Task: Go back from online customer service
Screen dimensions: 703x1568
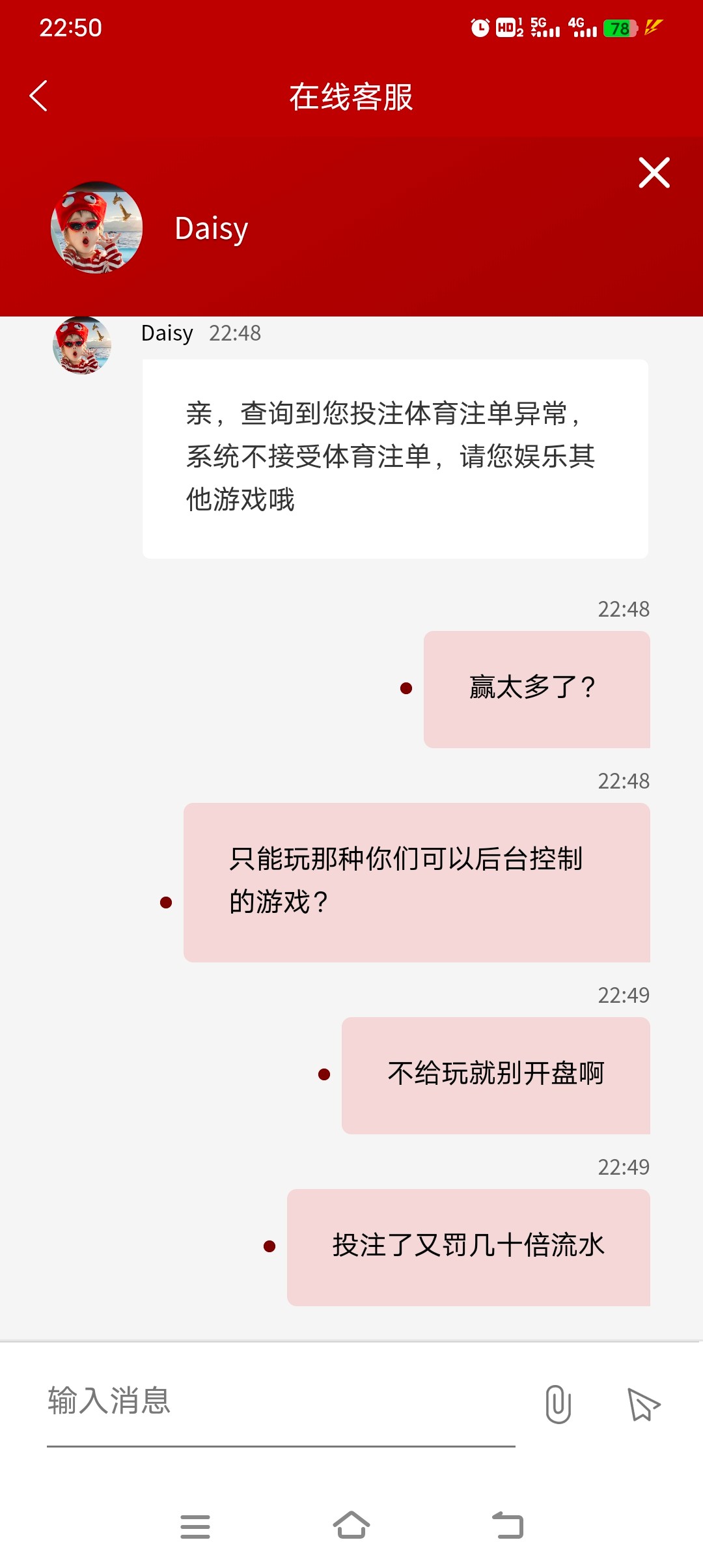Action: (x=39, y=96)
